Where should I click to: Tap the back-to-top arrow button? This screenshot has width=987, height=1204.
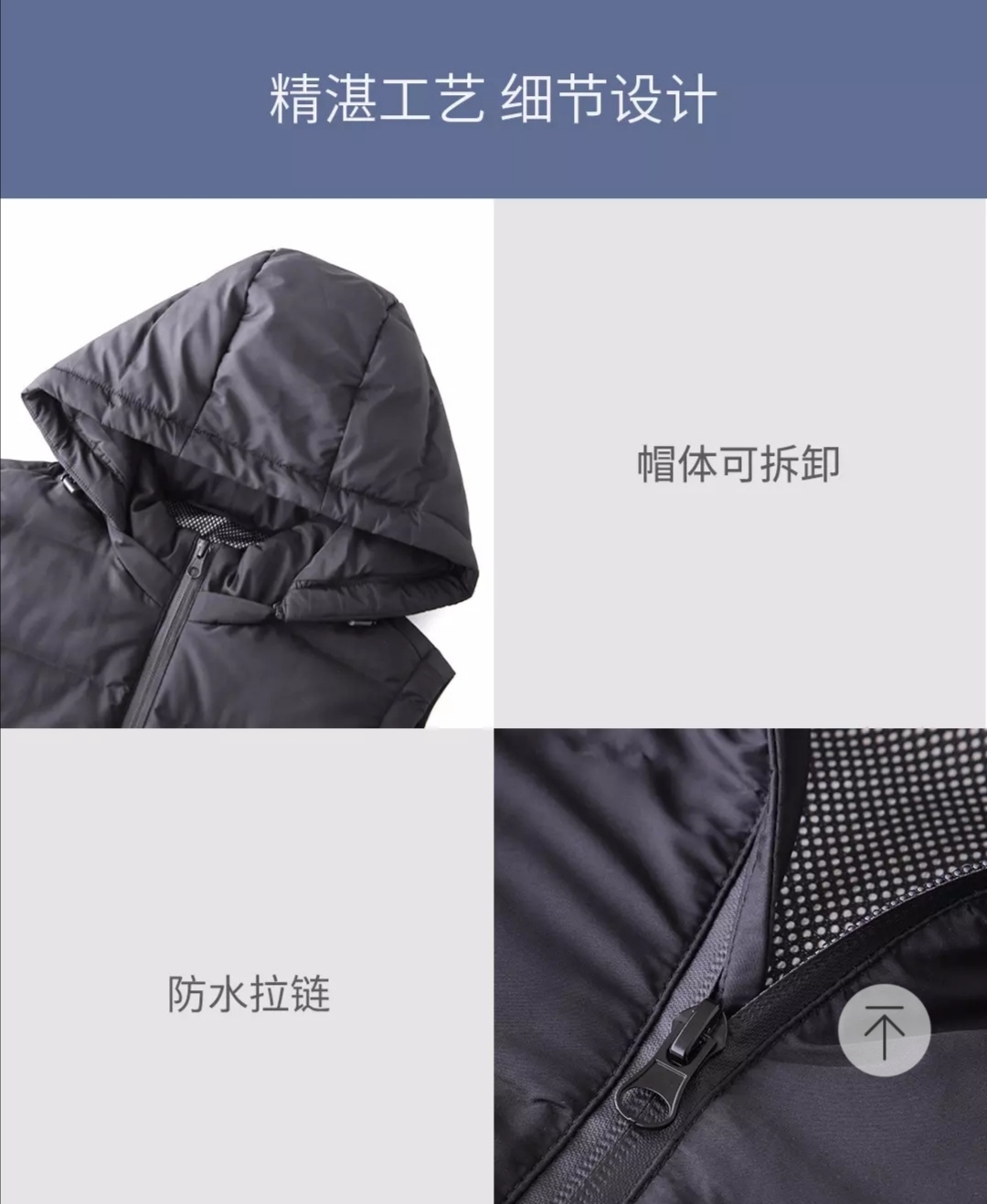click(x=884, y=1030)
